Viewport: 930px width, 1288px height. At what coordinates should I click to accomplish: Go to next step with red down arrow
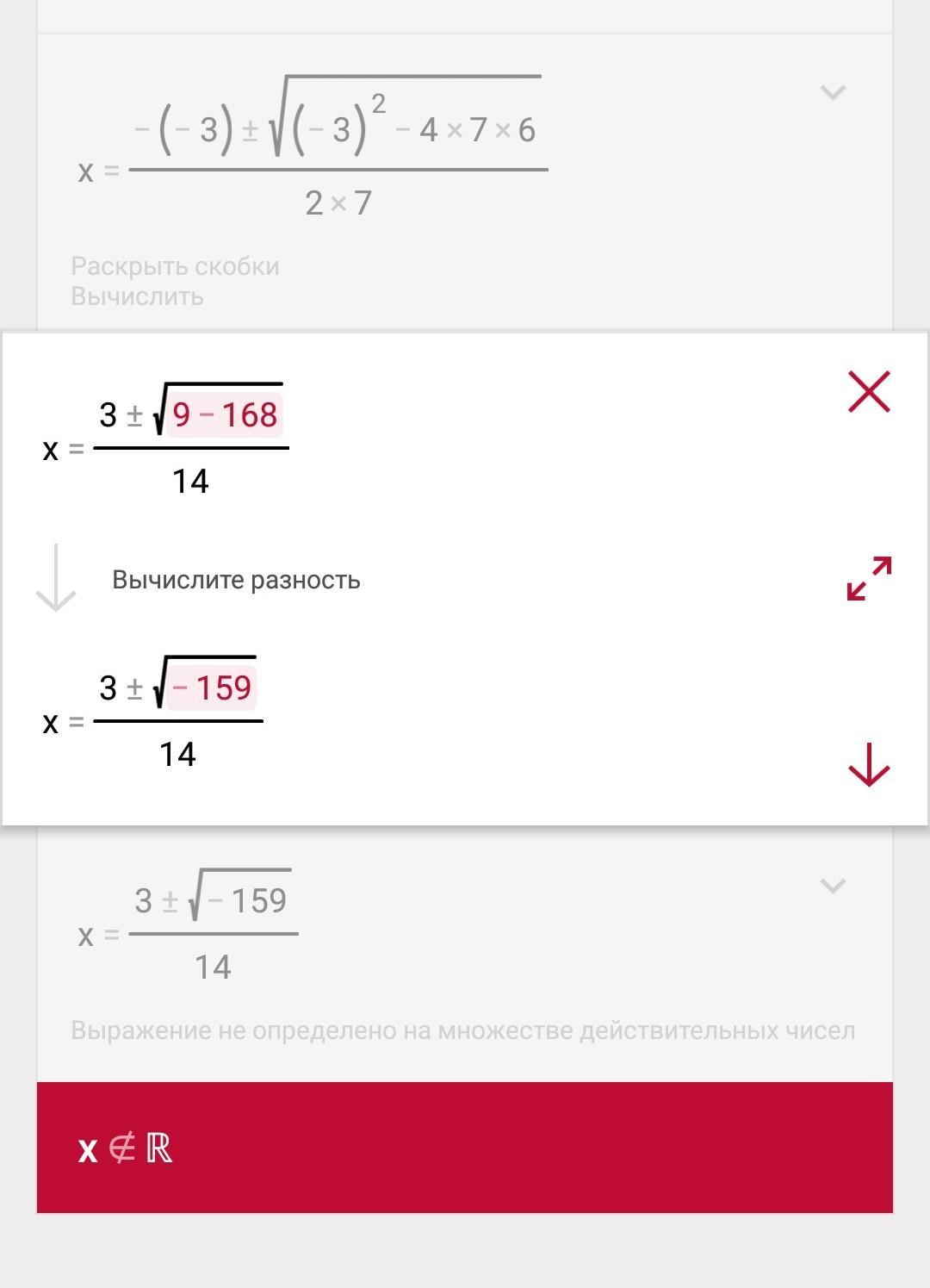tap(869, 764)
